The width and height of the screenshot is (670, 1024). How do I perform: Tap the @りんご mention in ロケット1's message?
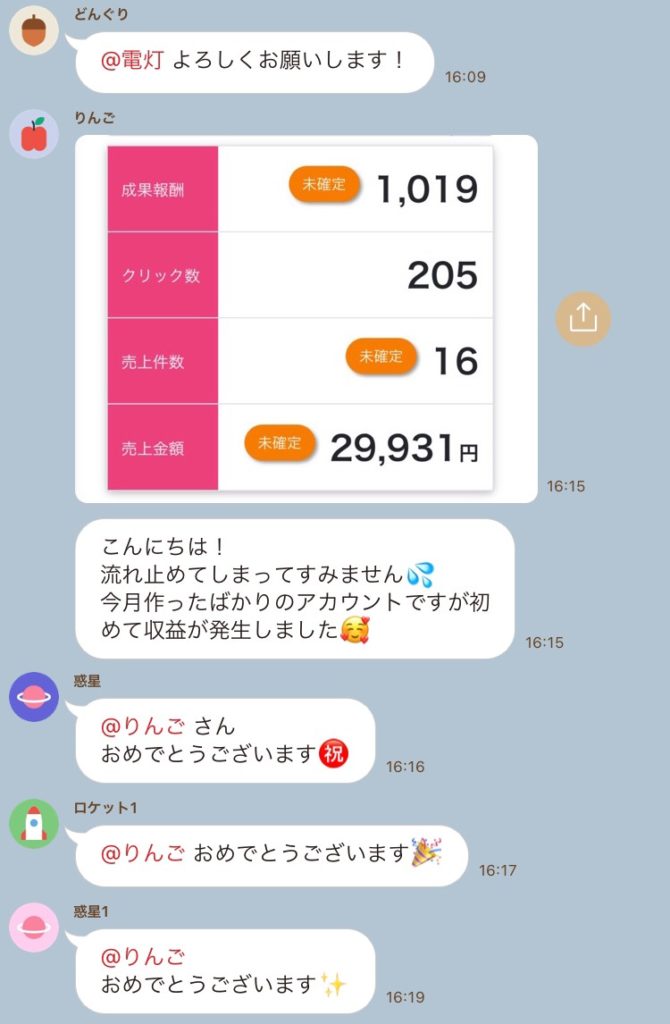142,853
